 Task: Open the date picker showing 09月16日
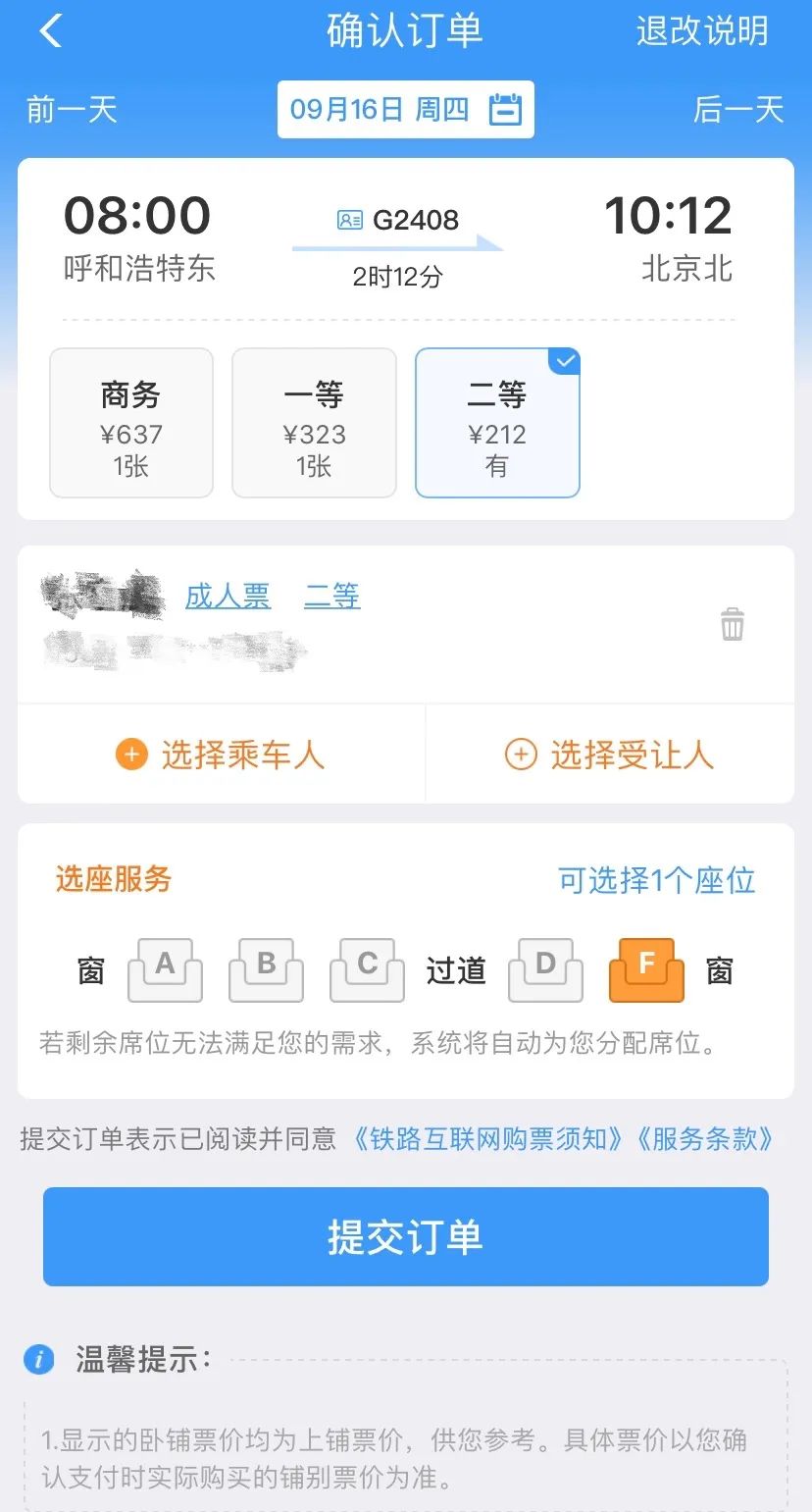[x=406, y=109]
